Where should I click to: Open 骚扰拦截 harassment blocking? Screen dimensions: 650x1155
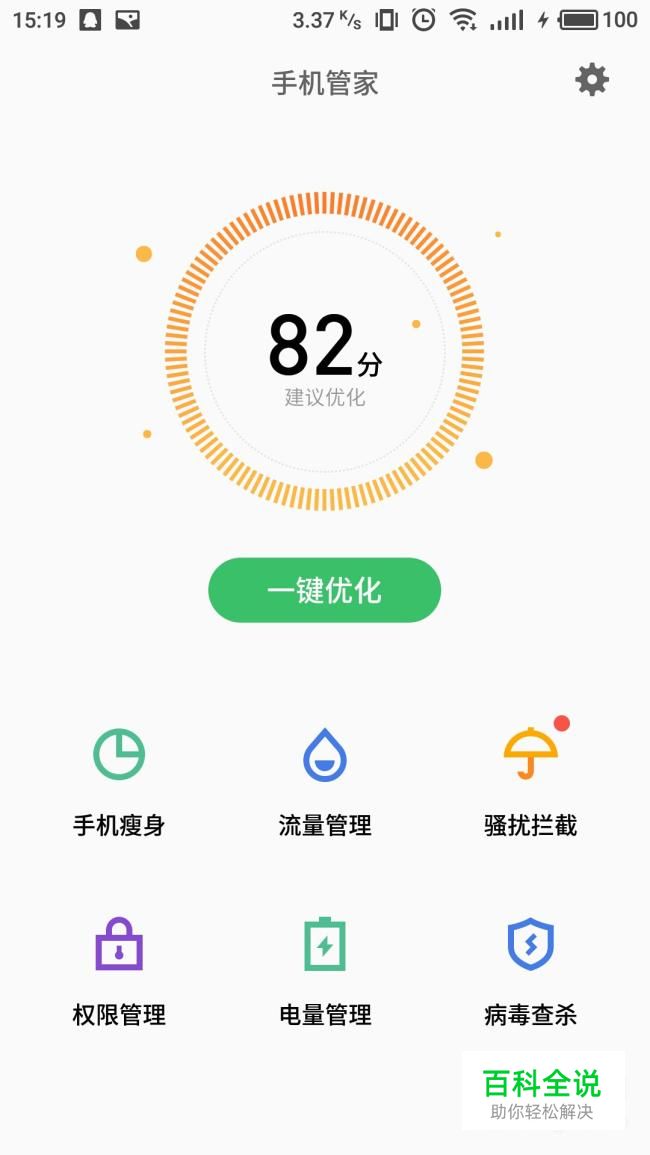pyautogui.click(x=531, y=783)
